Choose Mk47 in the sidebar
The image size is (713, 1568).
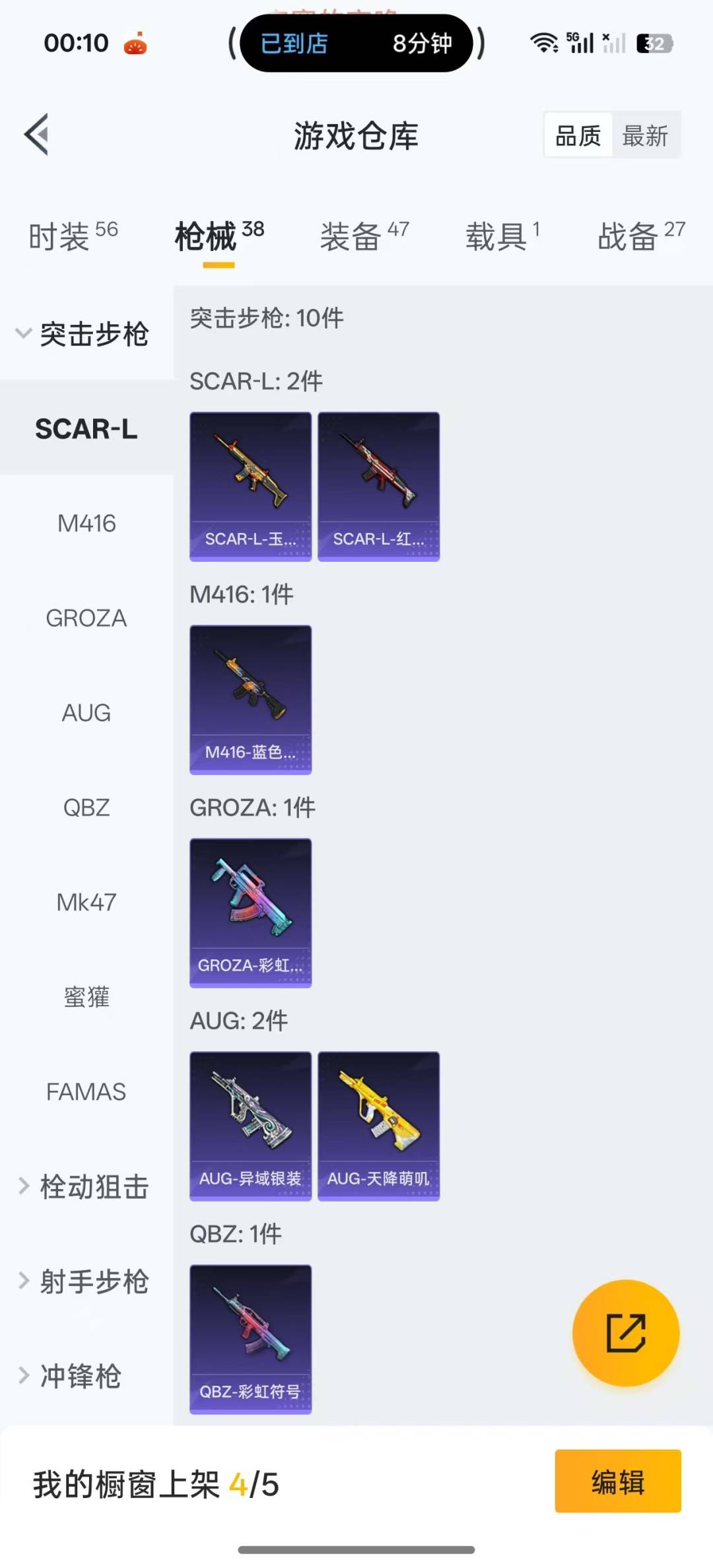[x=86, y=903]
